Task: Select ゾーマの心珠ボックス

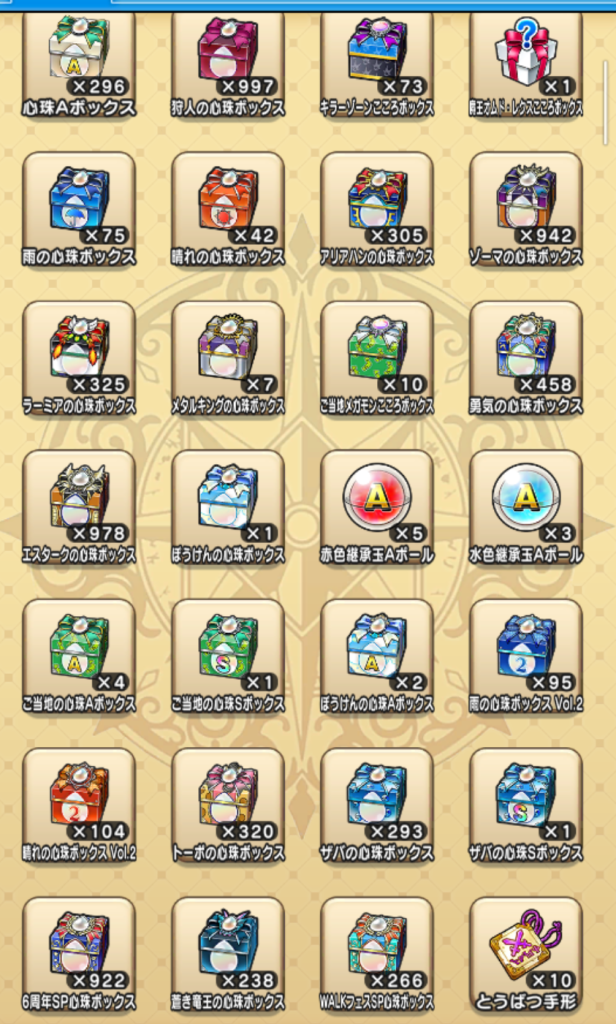Action: [x=526, y=203]
